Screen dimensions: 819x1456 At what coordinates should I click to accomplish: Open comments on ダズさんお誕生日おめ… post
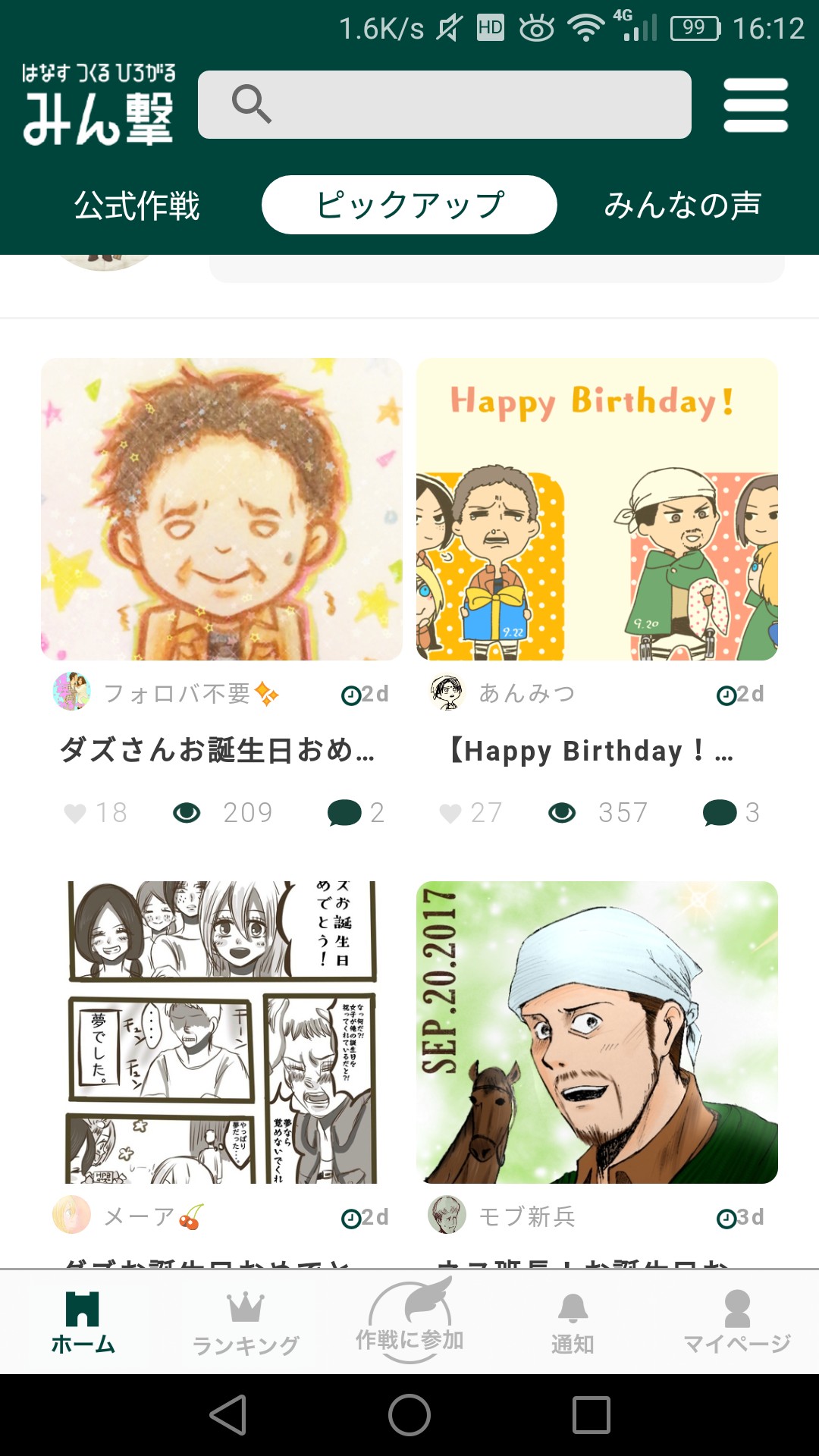pyautogui.click(x=344, y=813)
